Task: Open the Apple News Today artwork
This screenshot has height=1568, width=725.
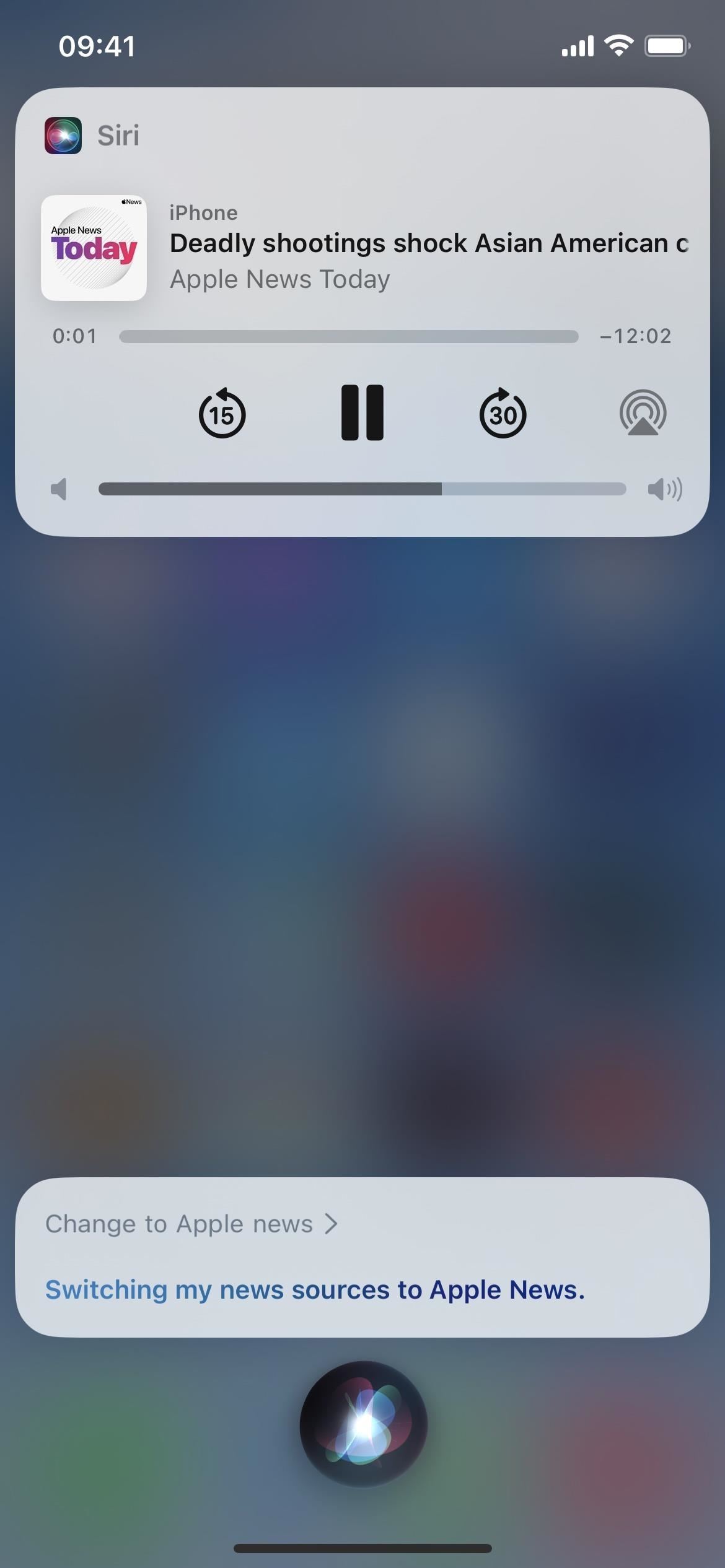Action: click(x=94, y=248)
